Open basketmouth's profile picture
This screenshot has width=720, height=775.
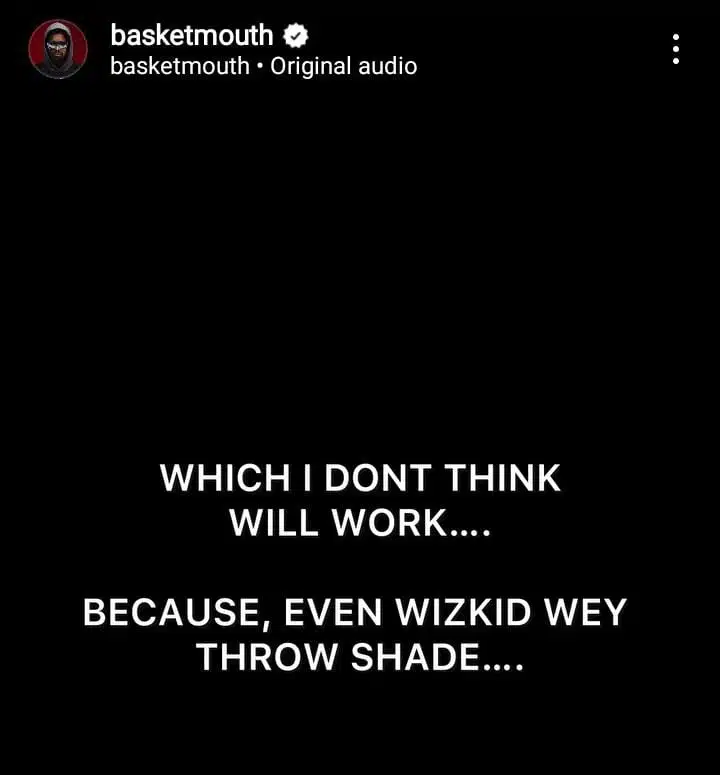pos(58,49)
